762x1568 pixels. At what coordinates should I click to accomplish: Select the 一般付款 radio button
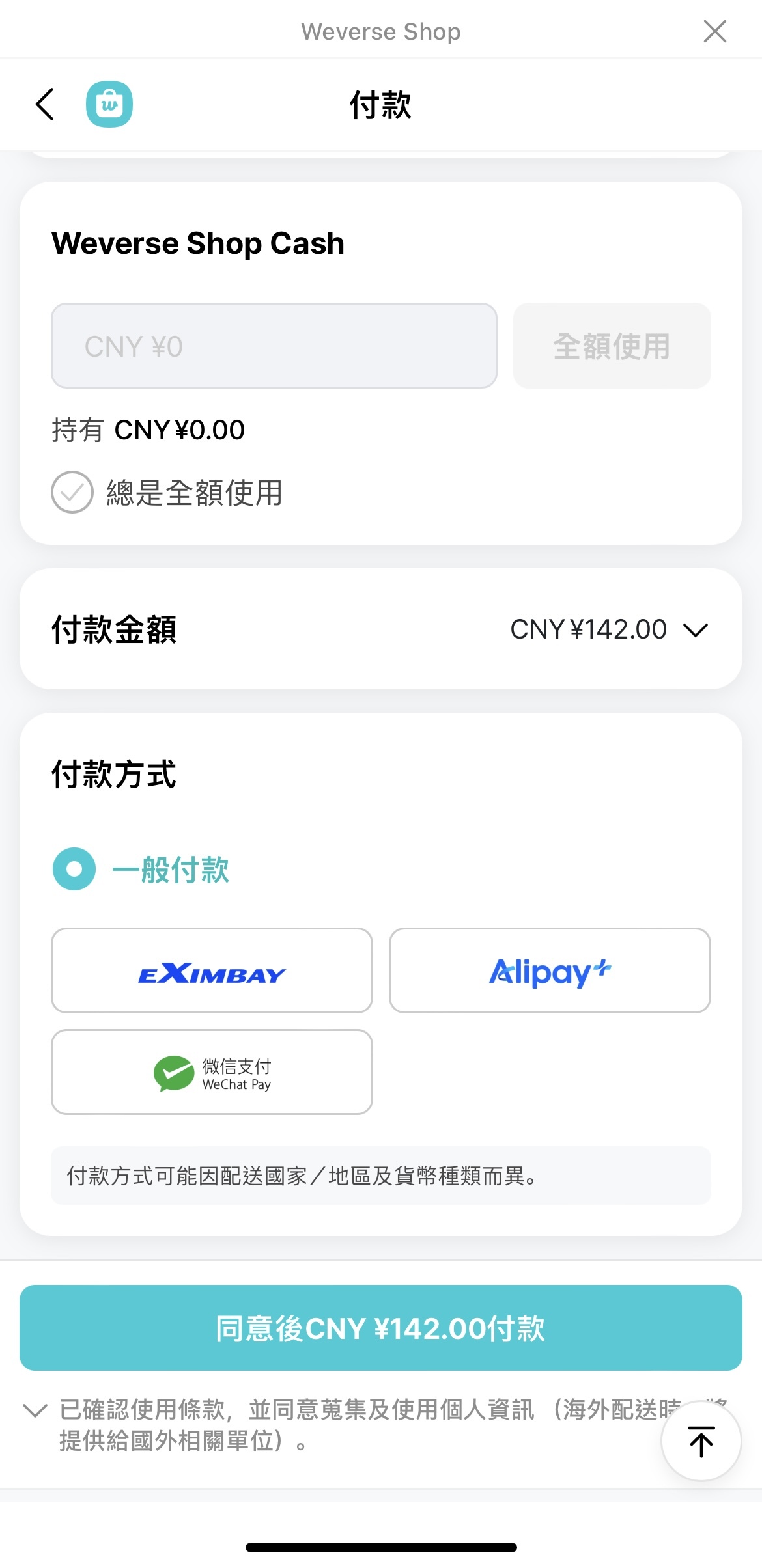74,869
